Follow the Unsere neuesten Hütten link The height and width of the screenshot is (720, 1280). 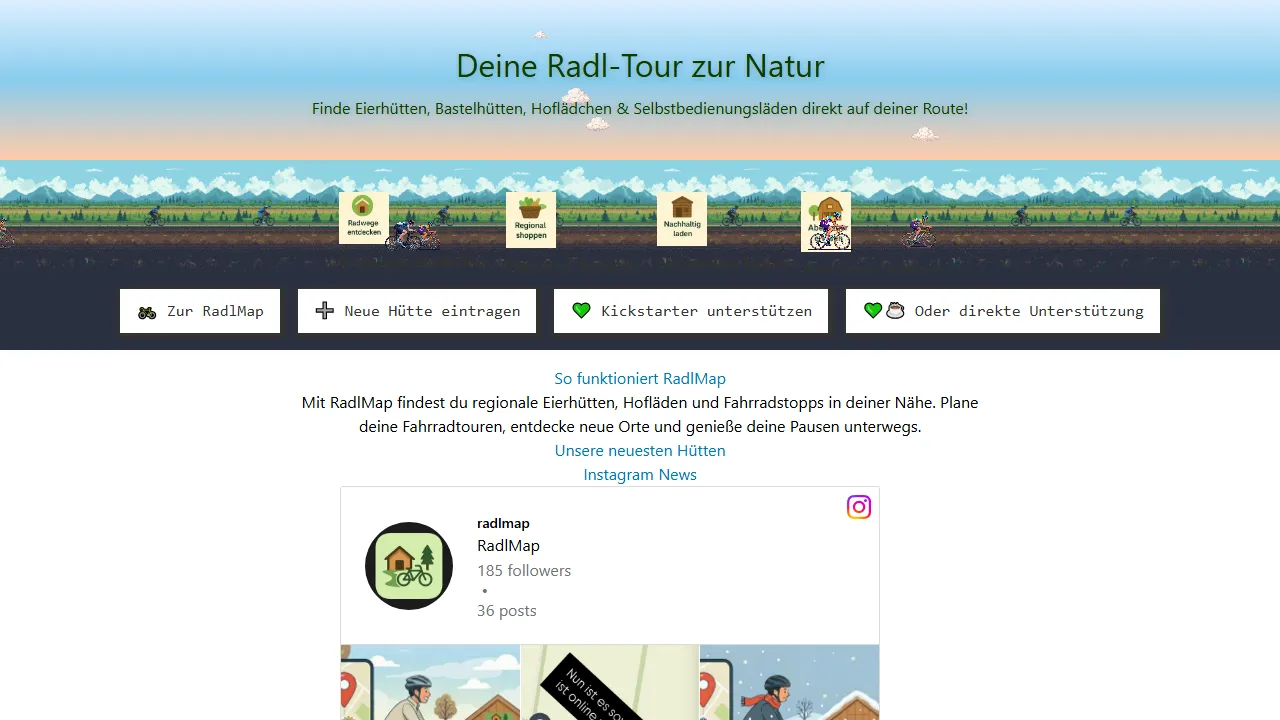tap(640, 451)
